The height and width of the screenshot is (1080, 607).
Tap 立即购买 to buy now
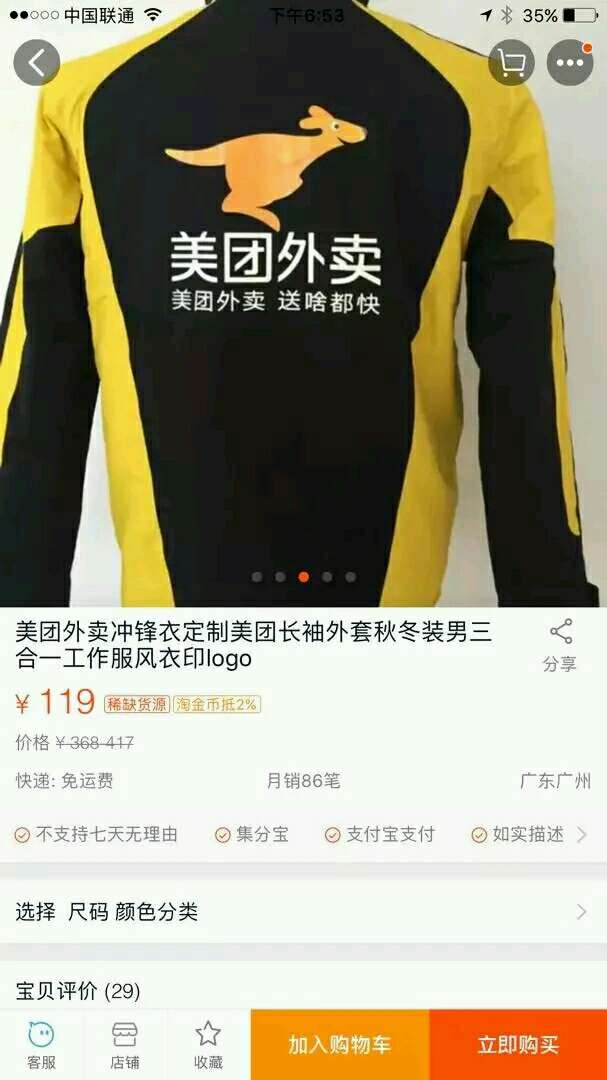click(x=518, y=1045)
